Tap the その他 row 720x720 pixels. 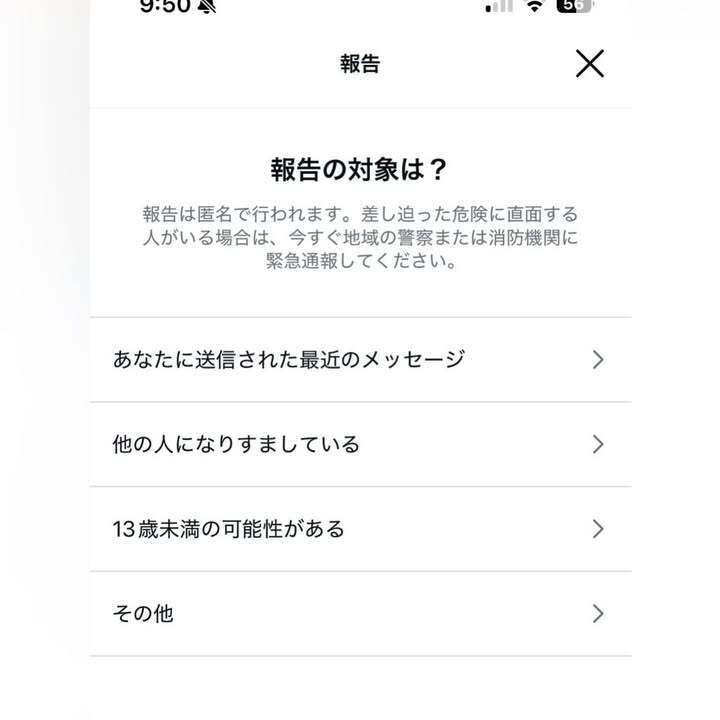[360, 613]
